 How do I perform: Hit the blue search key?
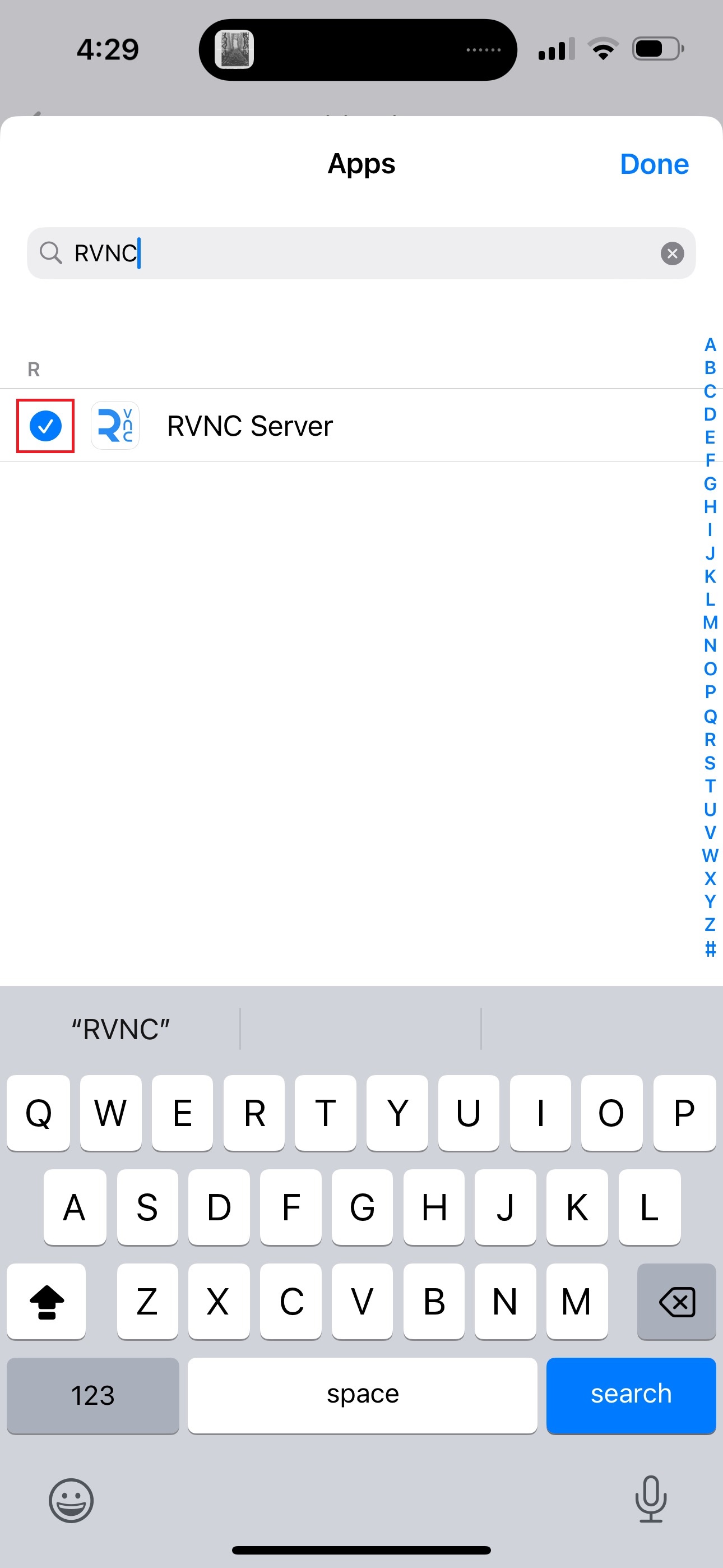click(x=631, y=1395)
